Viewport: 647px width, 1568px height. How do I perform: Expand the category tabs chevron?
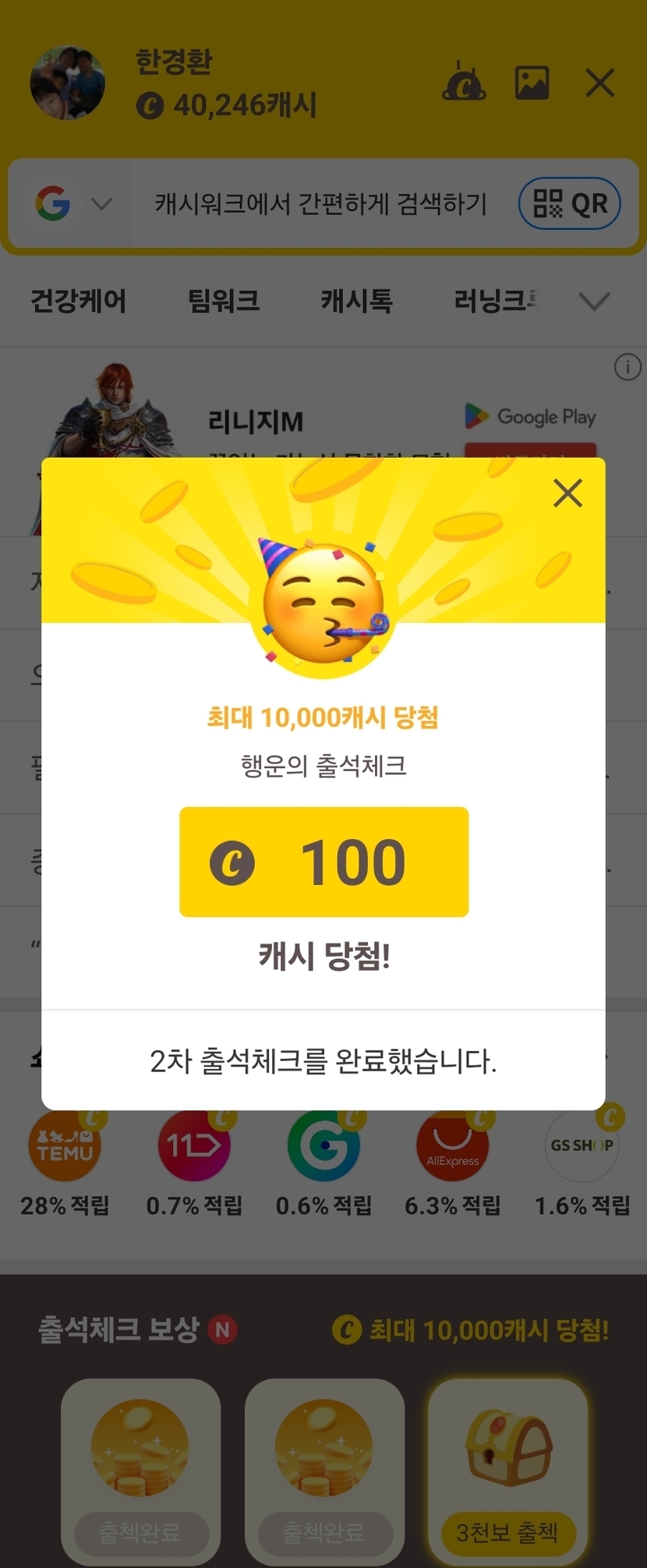[595, 301]
